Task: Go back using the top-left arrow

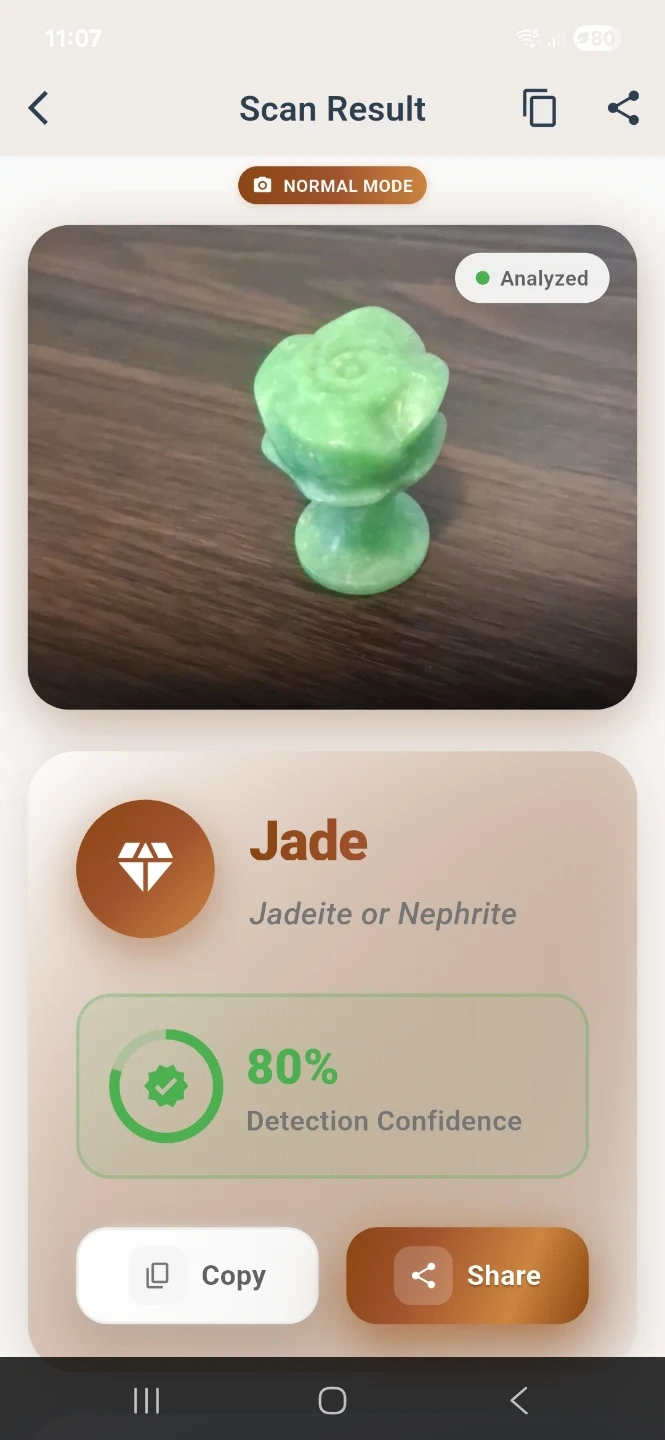Action: [38, 108]
